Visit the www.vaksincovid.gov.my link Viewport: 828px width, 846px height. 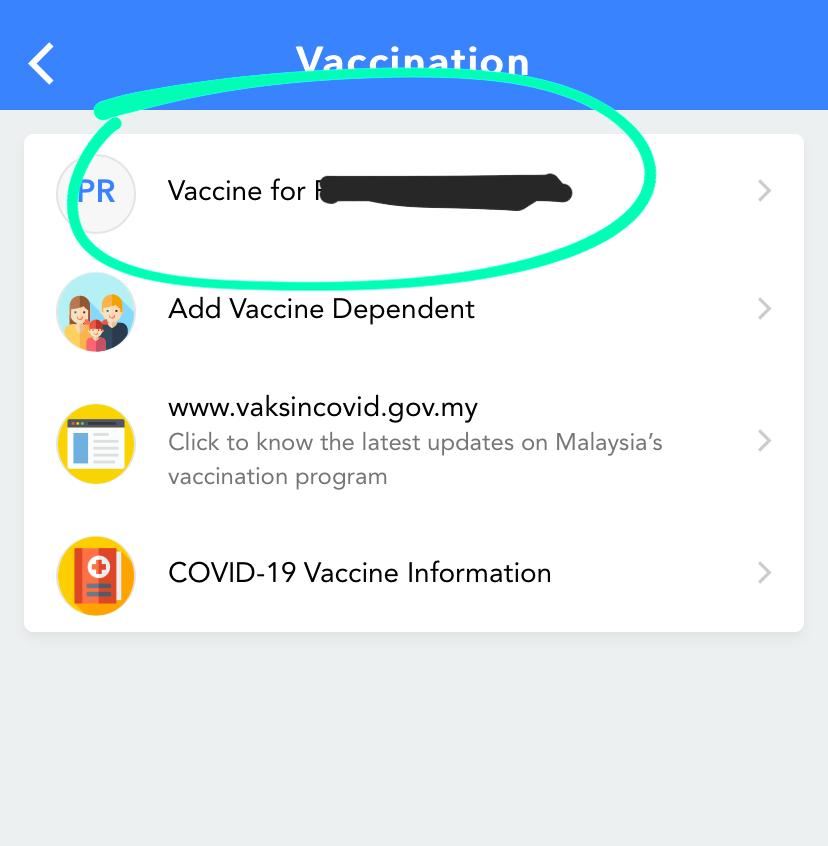[x=322, y=407]
